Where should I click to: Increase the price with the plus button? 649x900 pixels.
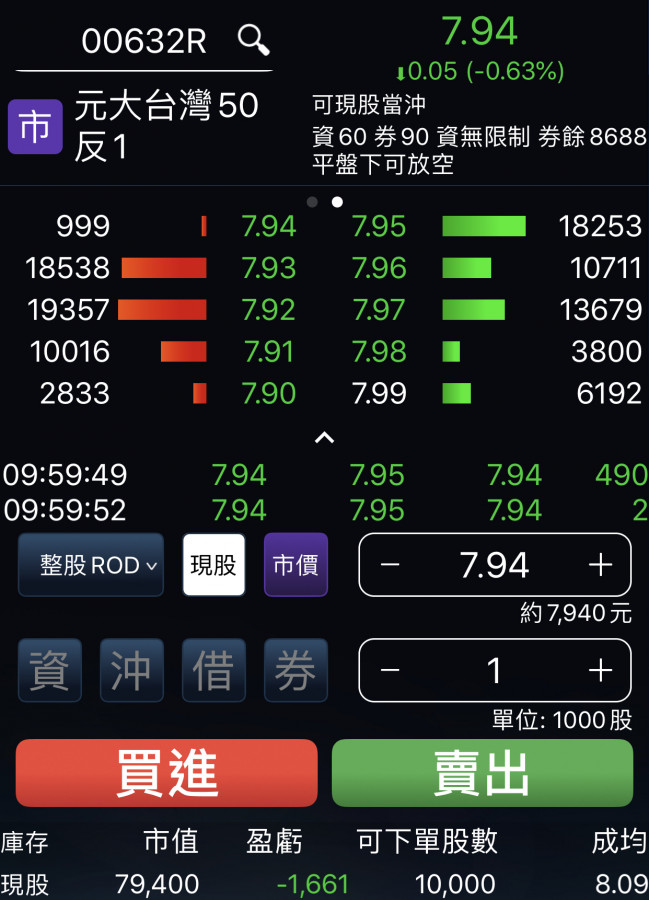pyautogui.click(x=600, y=565)
